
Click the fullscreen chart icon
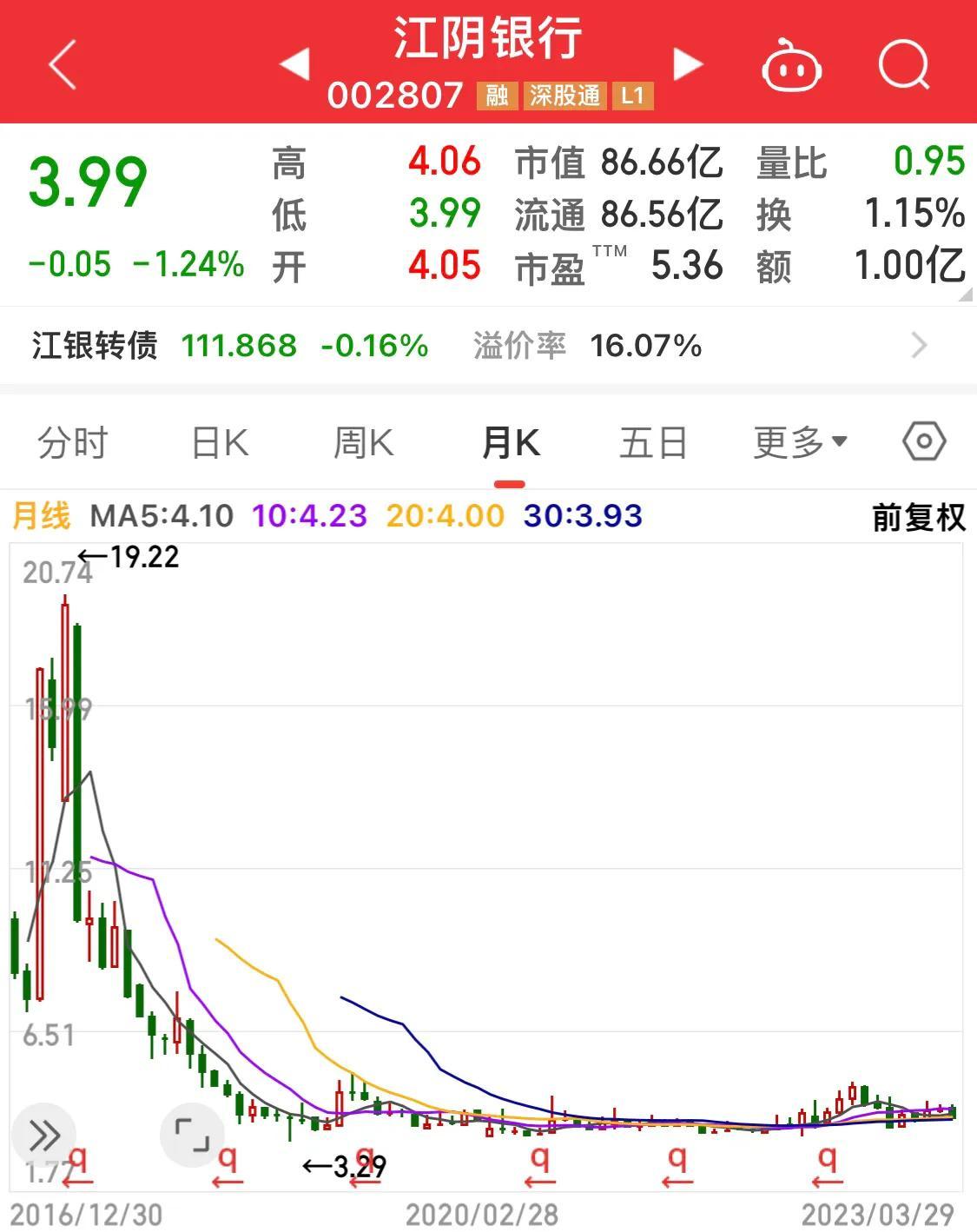[193, 1135]
